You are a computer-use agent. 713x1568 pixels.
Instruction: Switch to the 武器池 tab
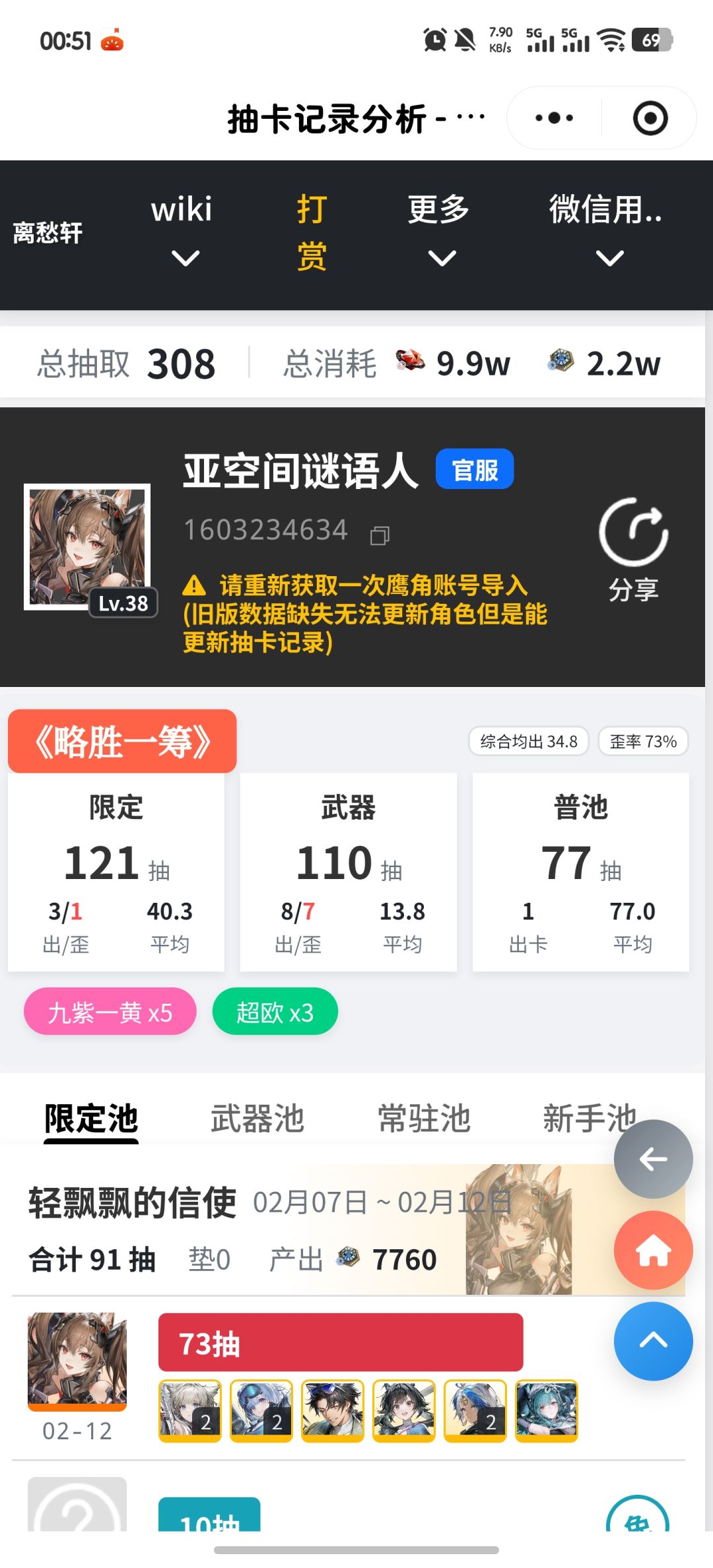coord(257,1119)
